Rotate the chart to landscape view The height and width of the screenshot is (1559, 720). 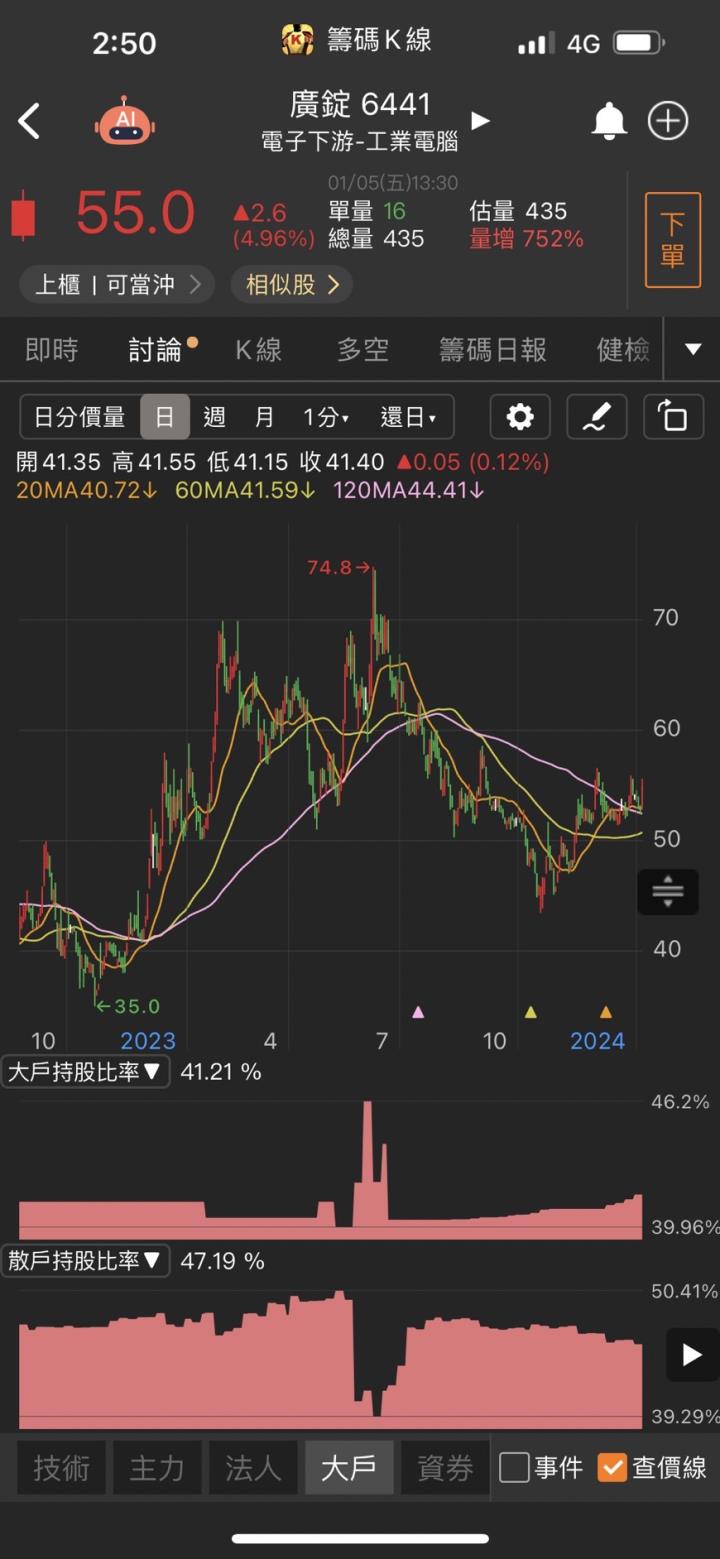[673, 417]
